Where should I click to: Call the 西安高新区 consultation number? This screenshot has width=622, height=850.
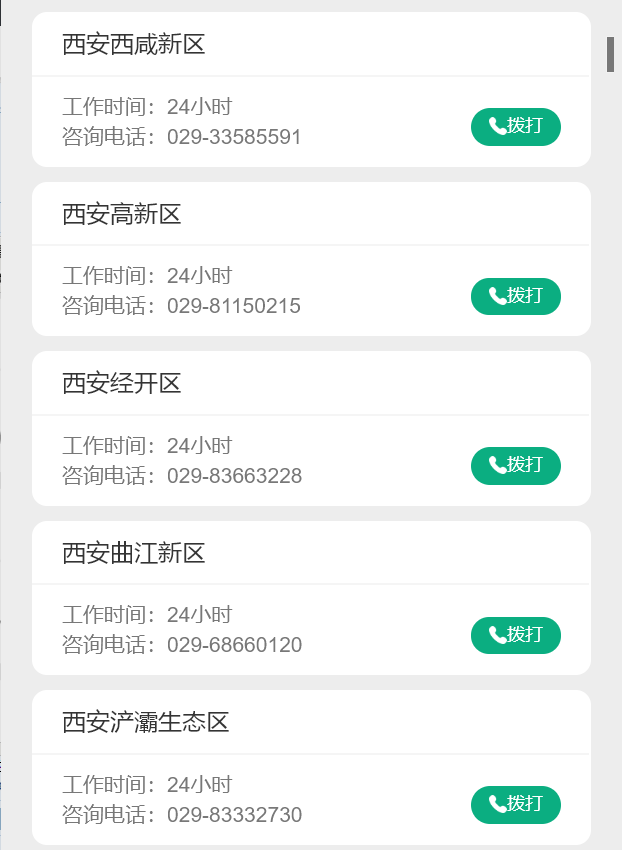(x=515, y=296)
